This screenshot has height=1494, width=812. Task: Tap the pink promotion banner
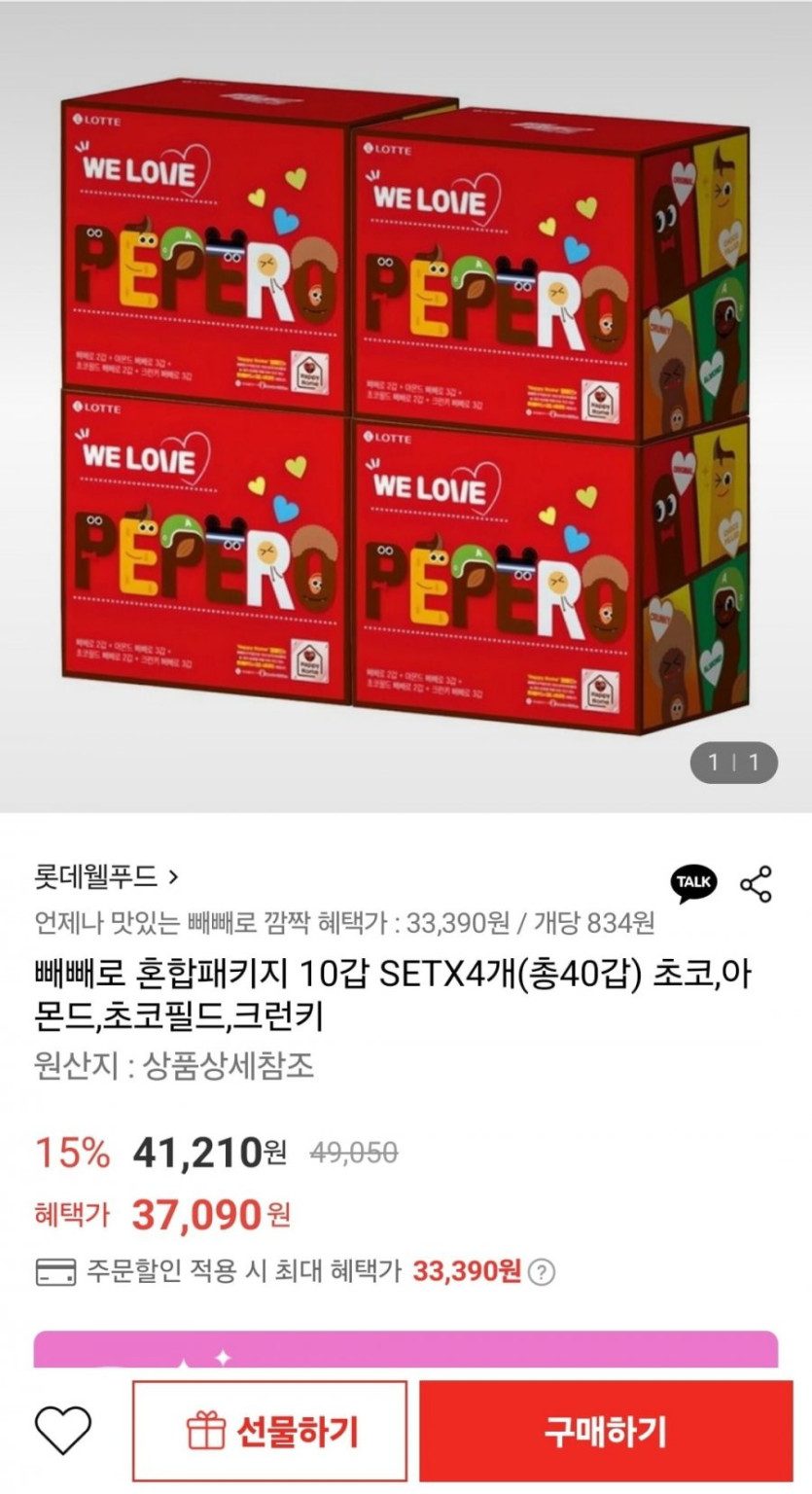point(406,1349)
